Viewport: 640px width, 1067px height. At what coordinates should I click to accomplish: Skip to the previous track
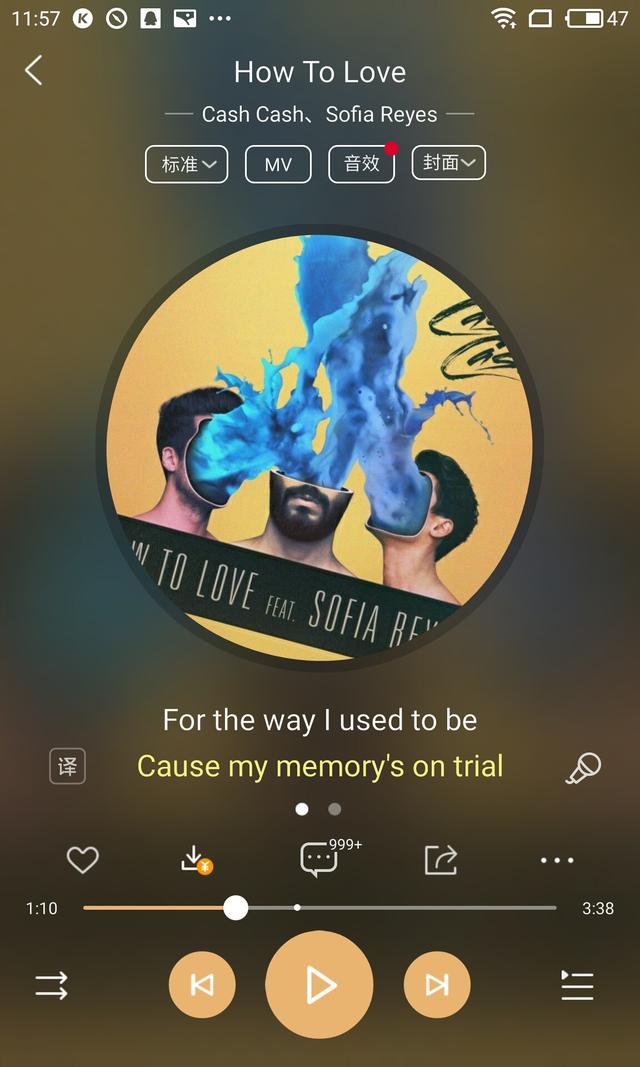(202, 986)
